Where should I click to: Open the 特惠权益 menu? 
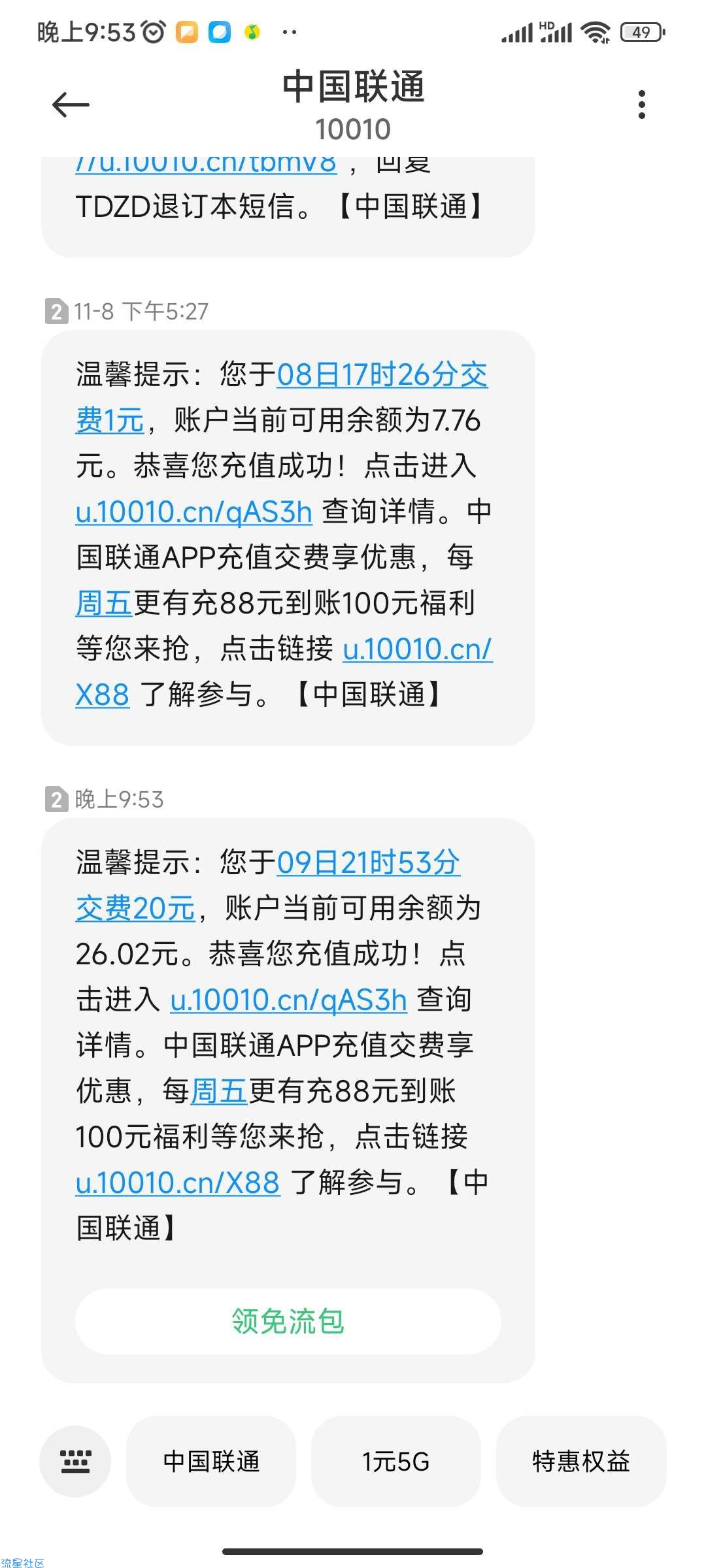581,1461
